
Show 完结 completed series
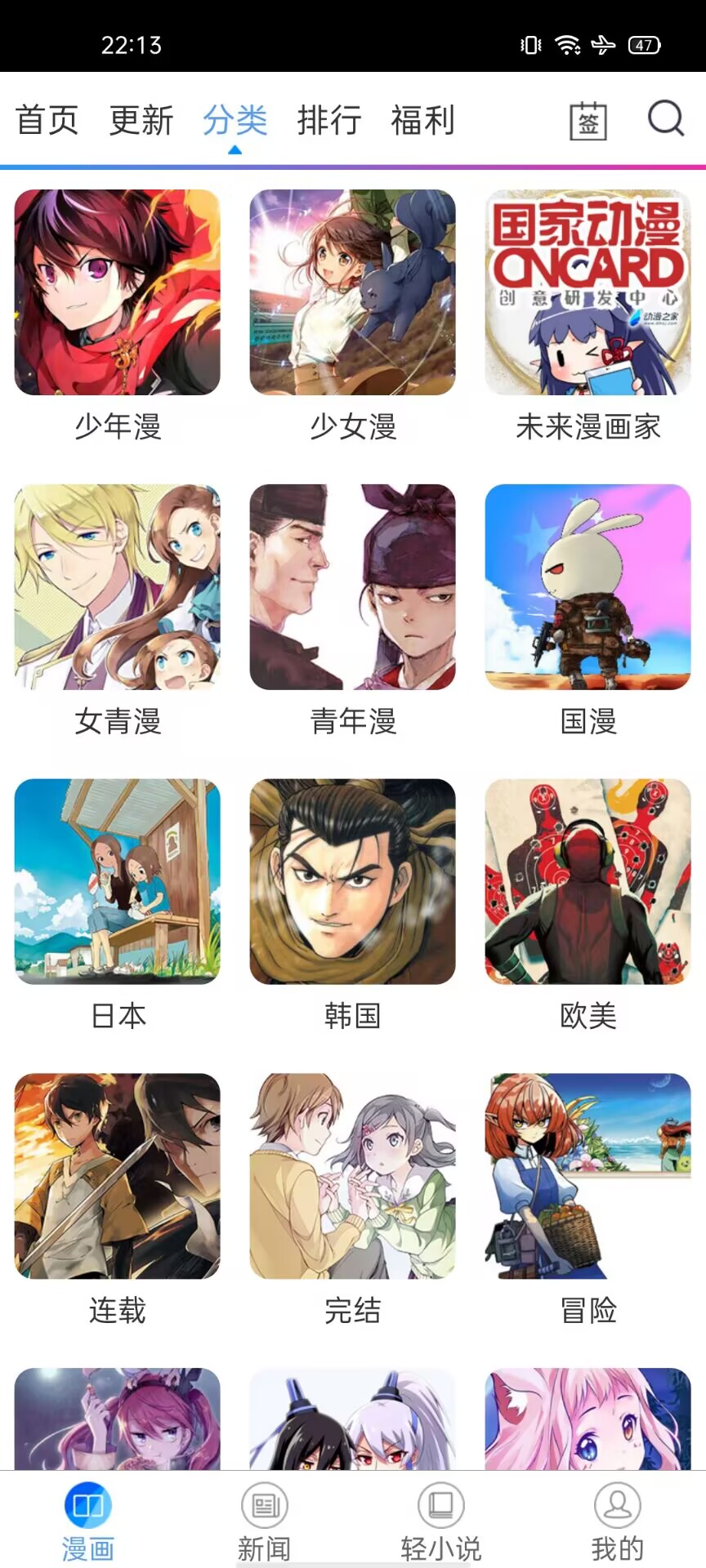[352, 1176]
